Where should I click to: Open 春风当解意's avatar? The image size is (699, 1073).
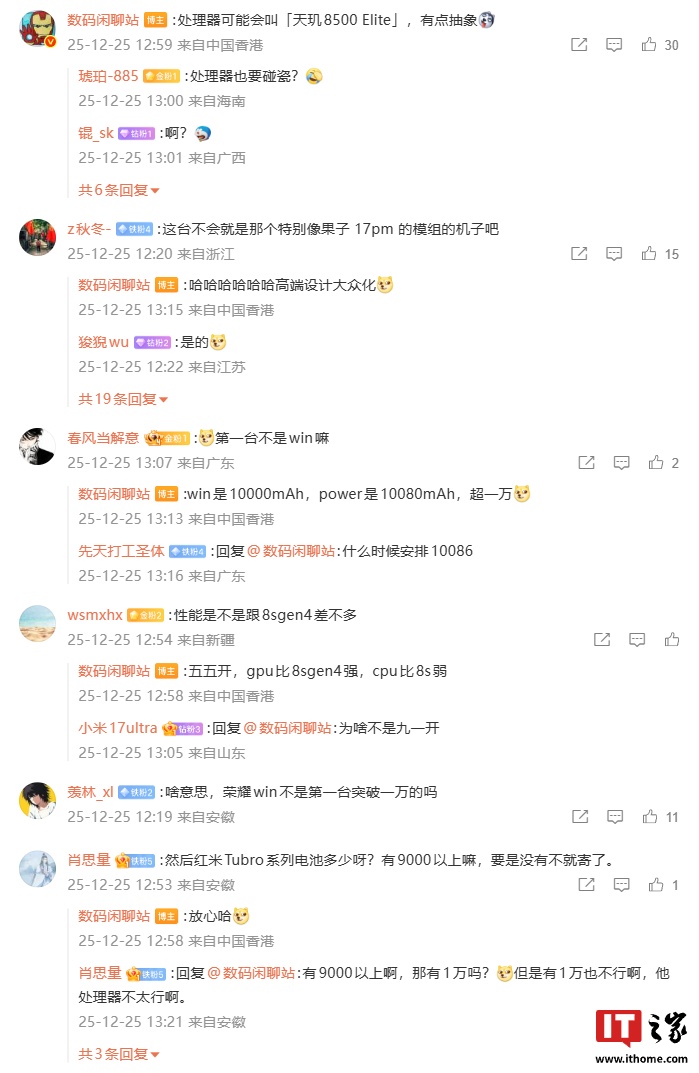coord(37,446)
